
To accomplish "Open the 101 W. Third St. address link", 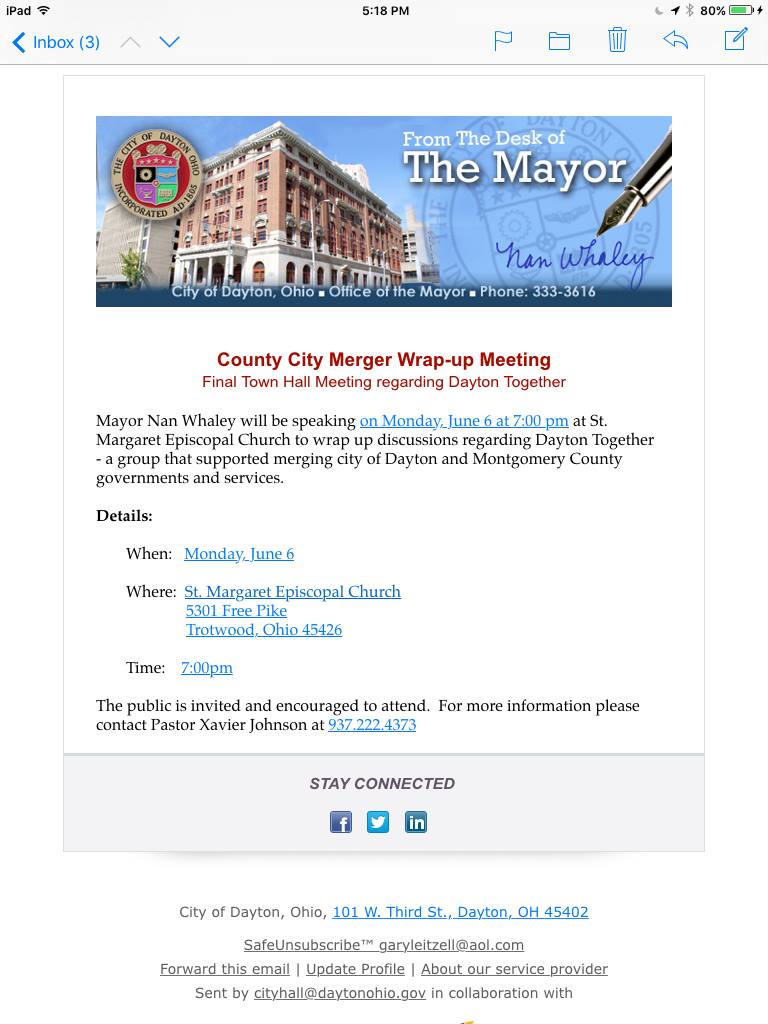I will click(460, 912).
